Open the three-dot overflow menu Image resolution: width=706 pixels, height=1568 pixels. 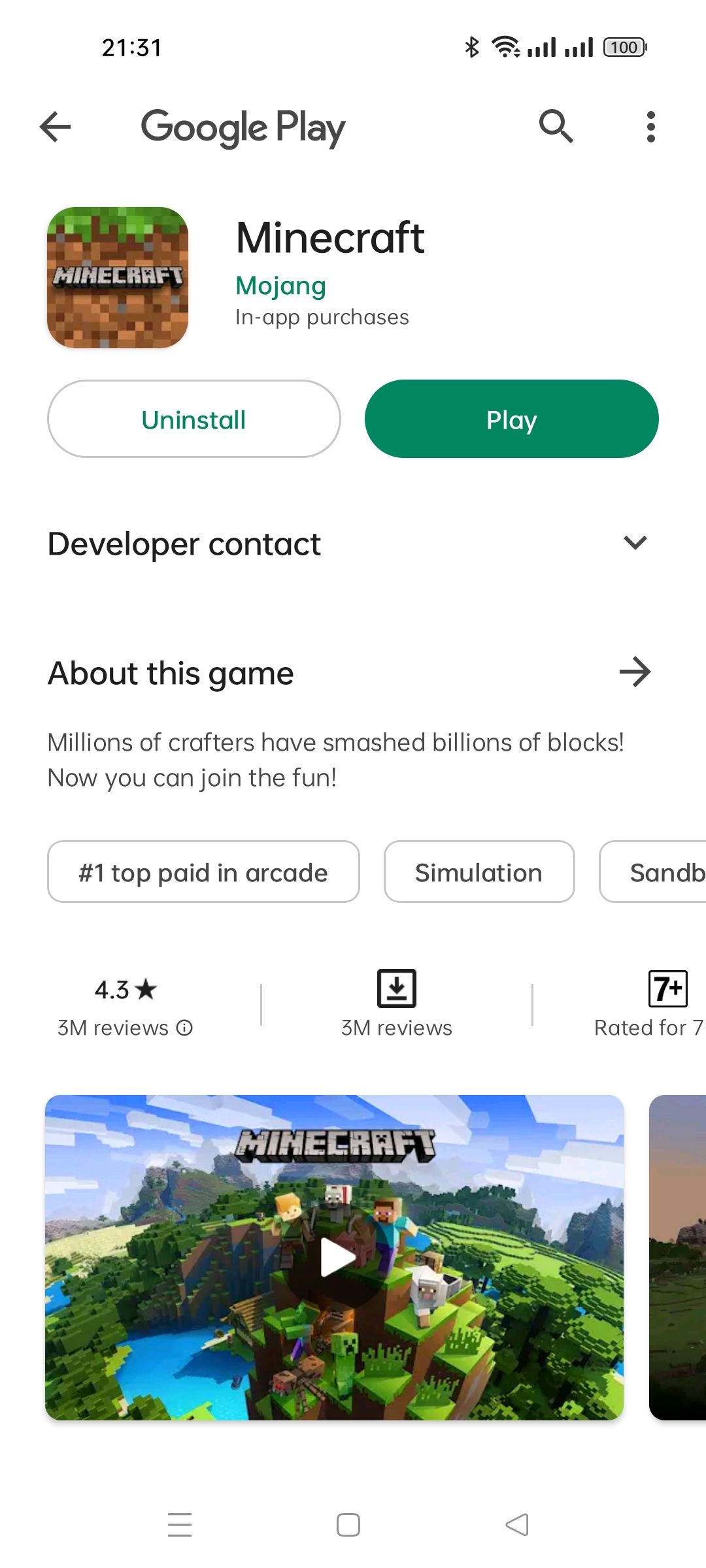pos(650,126)
